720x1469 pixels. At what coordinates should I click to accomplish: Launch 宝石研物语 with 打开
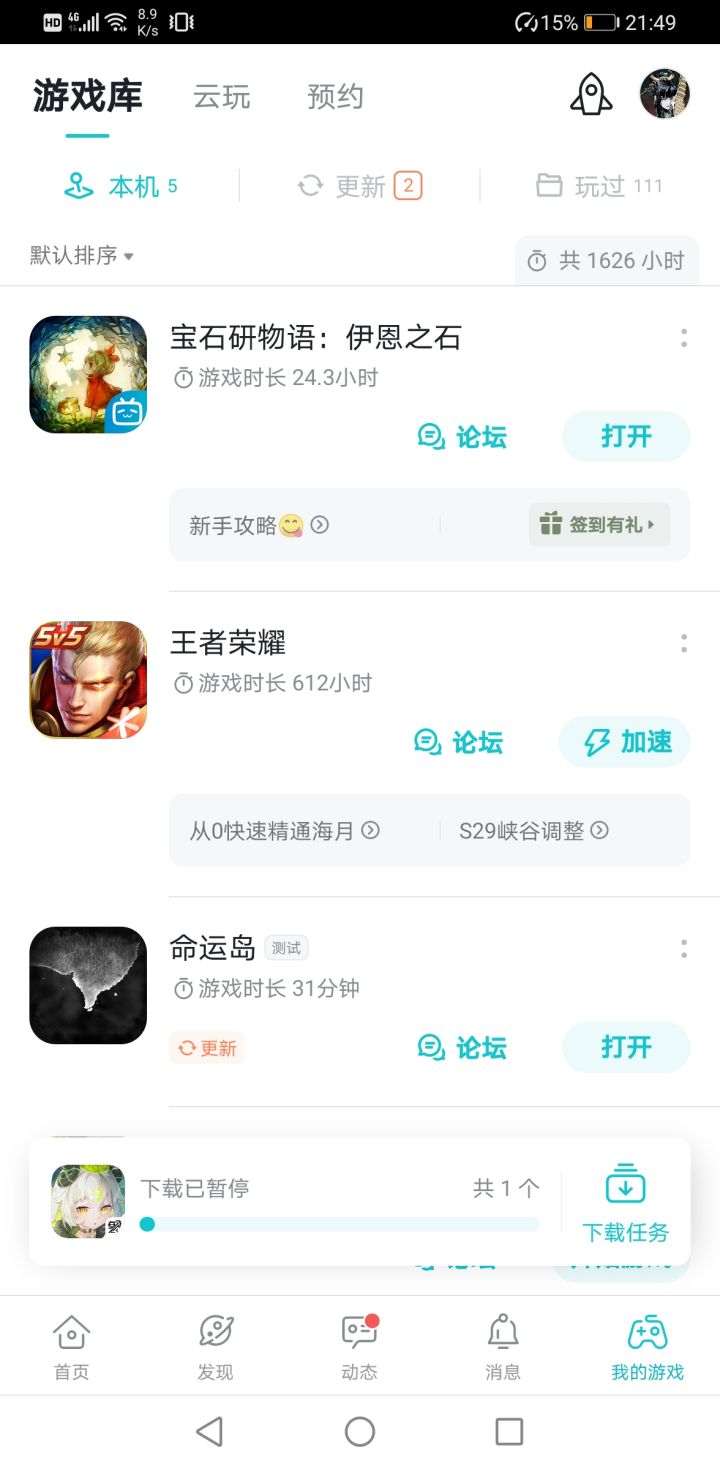pos(626,437)
